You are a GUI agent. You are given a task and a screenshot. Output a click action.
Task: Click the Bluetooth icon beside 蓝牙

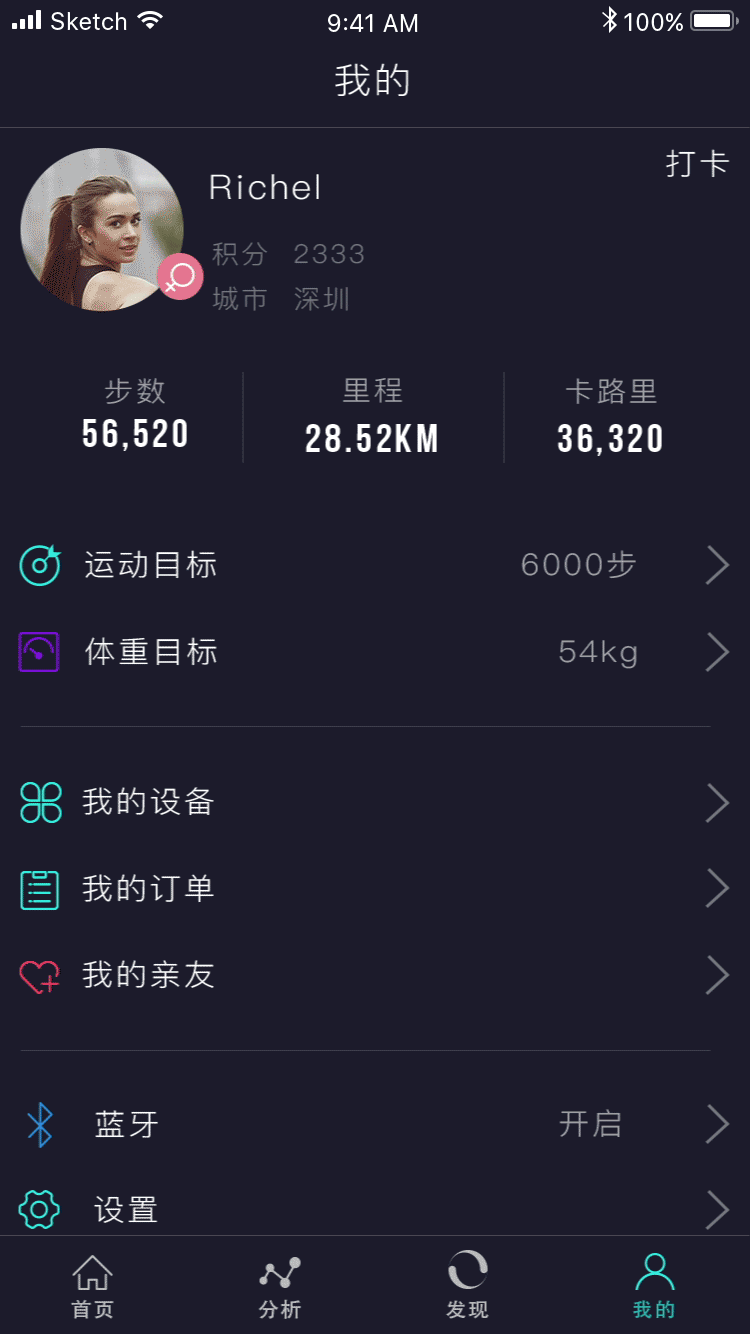pyautogui.click(x=38, y=1124)
